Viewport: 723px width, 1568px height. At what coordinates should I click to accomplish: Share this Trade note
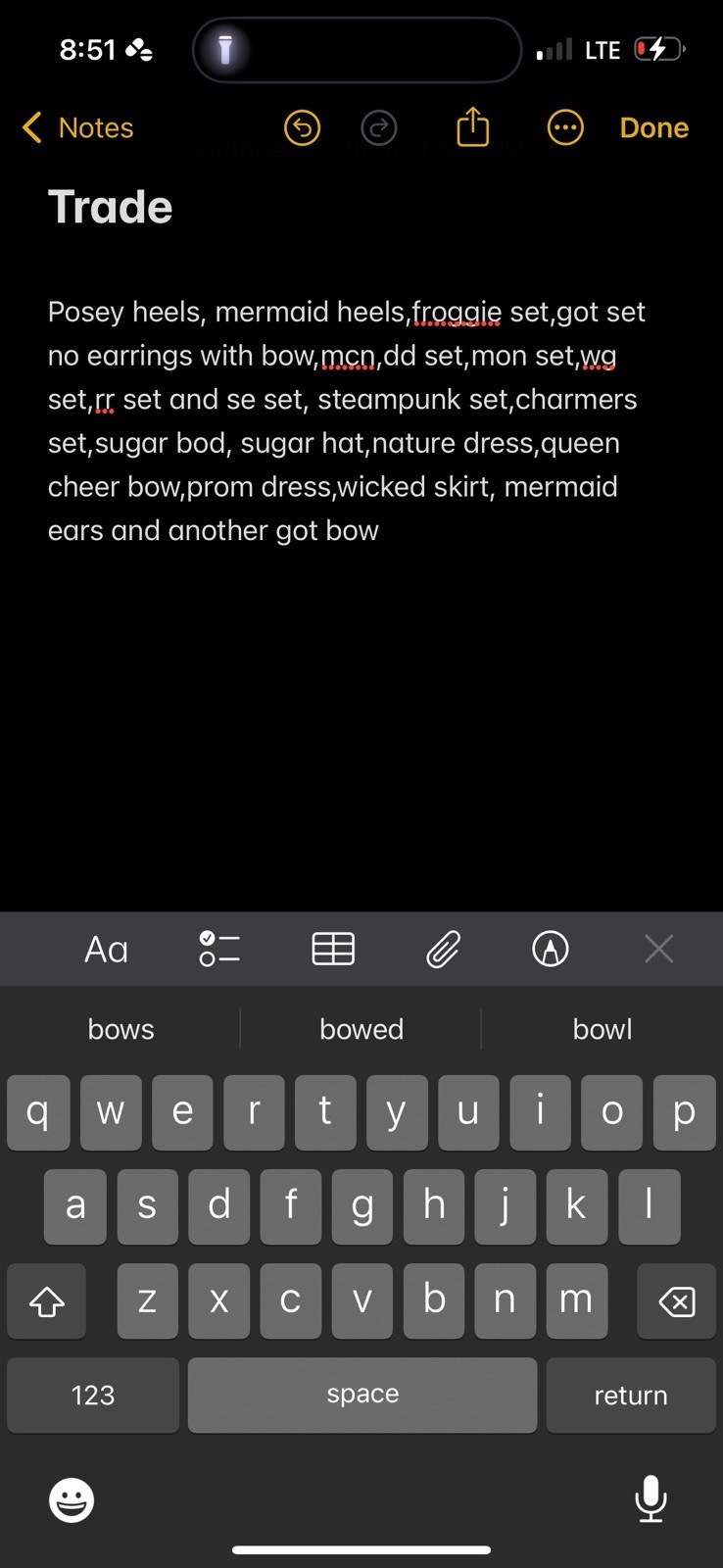(x=472, y=127)
